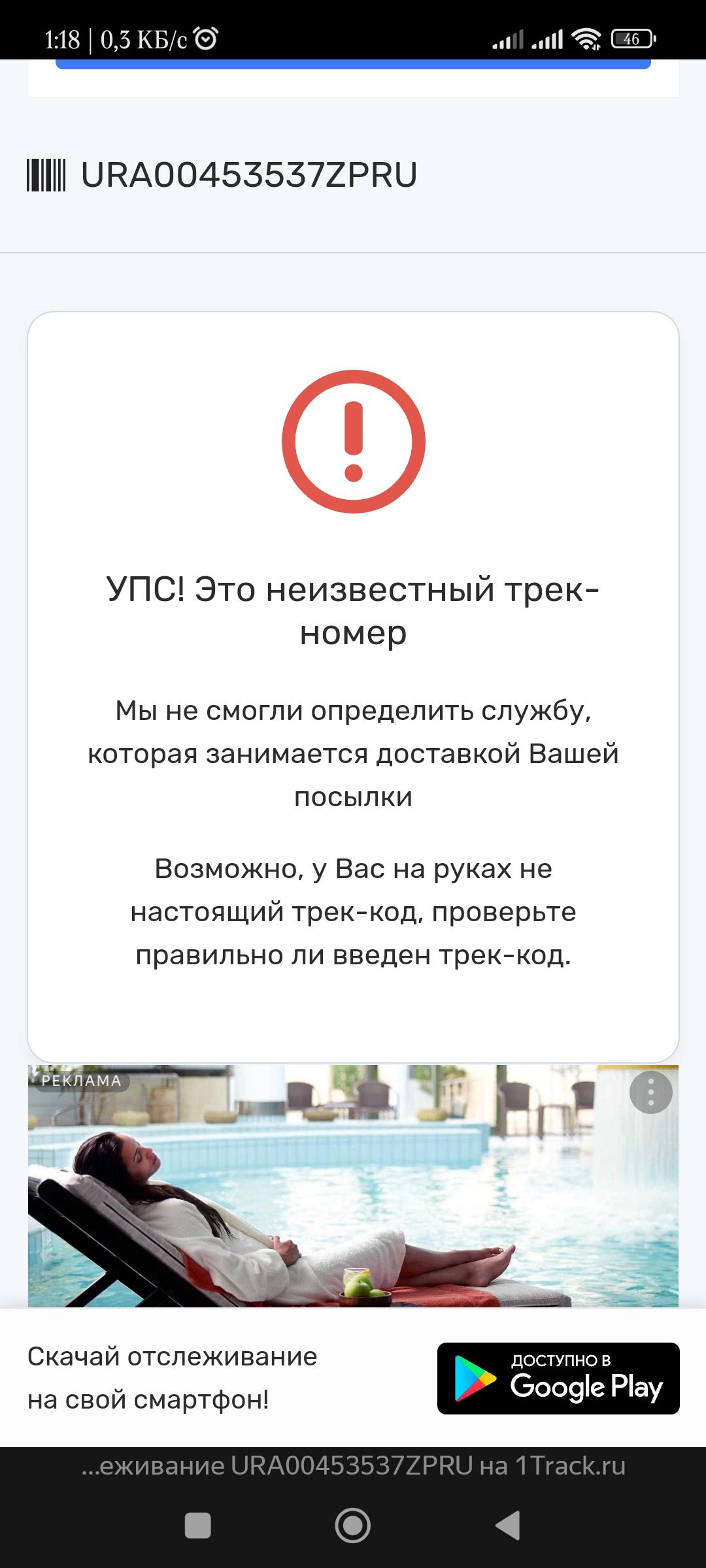This screenshot has width=706, height=1568.
Task: Go back with system back button
Action: [x=508, y=1526]
